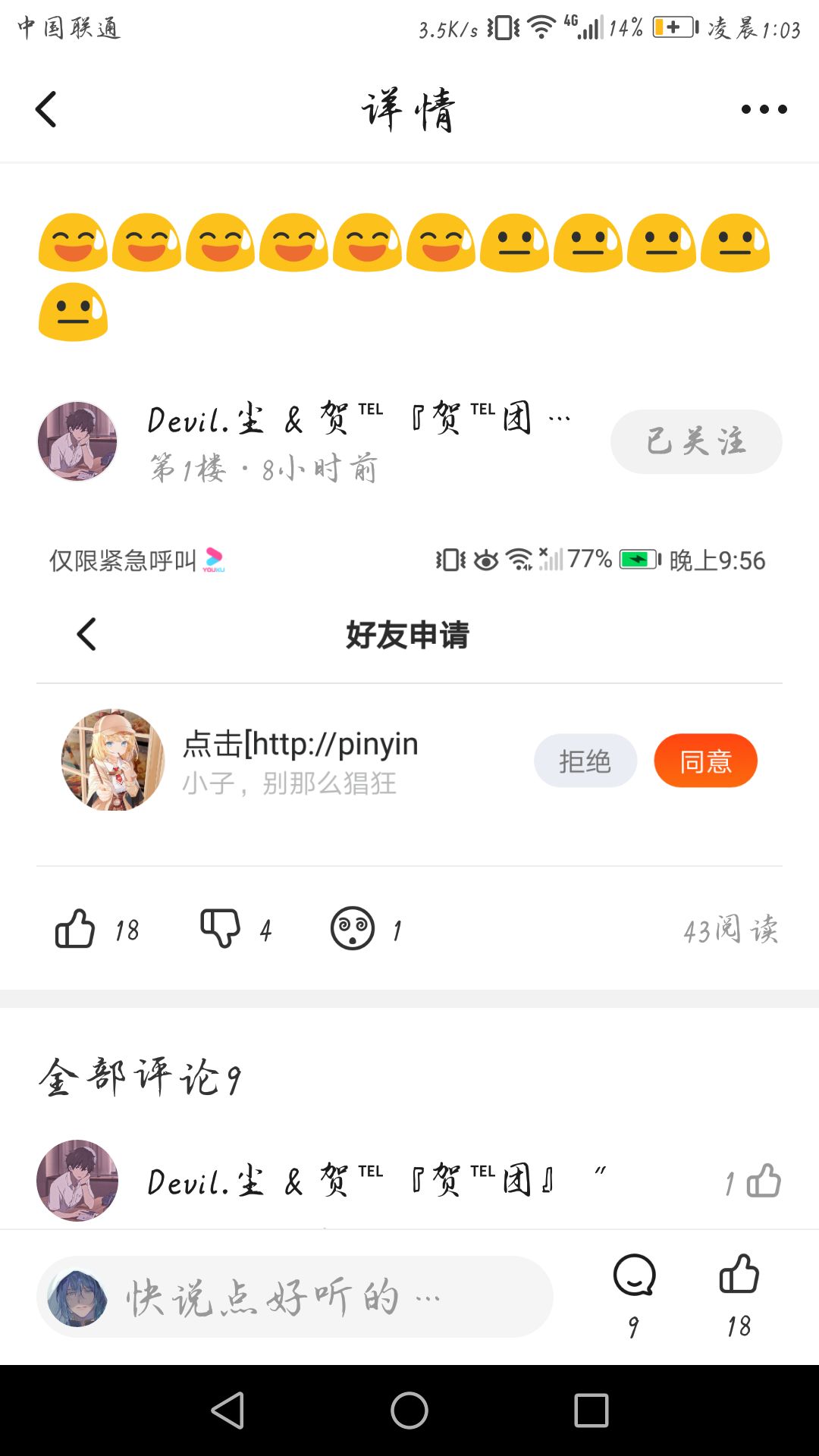Open the post author's avatar profile
This screenshot has height=1456, width=819.
[x=77, y=441]
